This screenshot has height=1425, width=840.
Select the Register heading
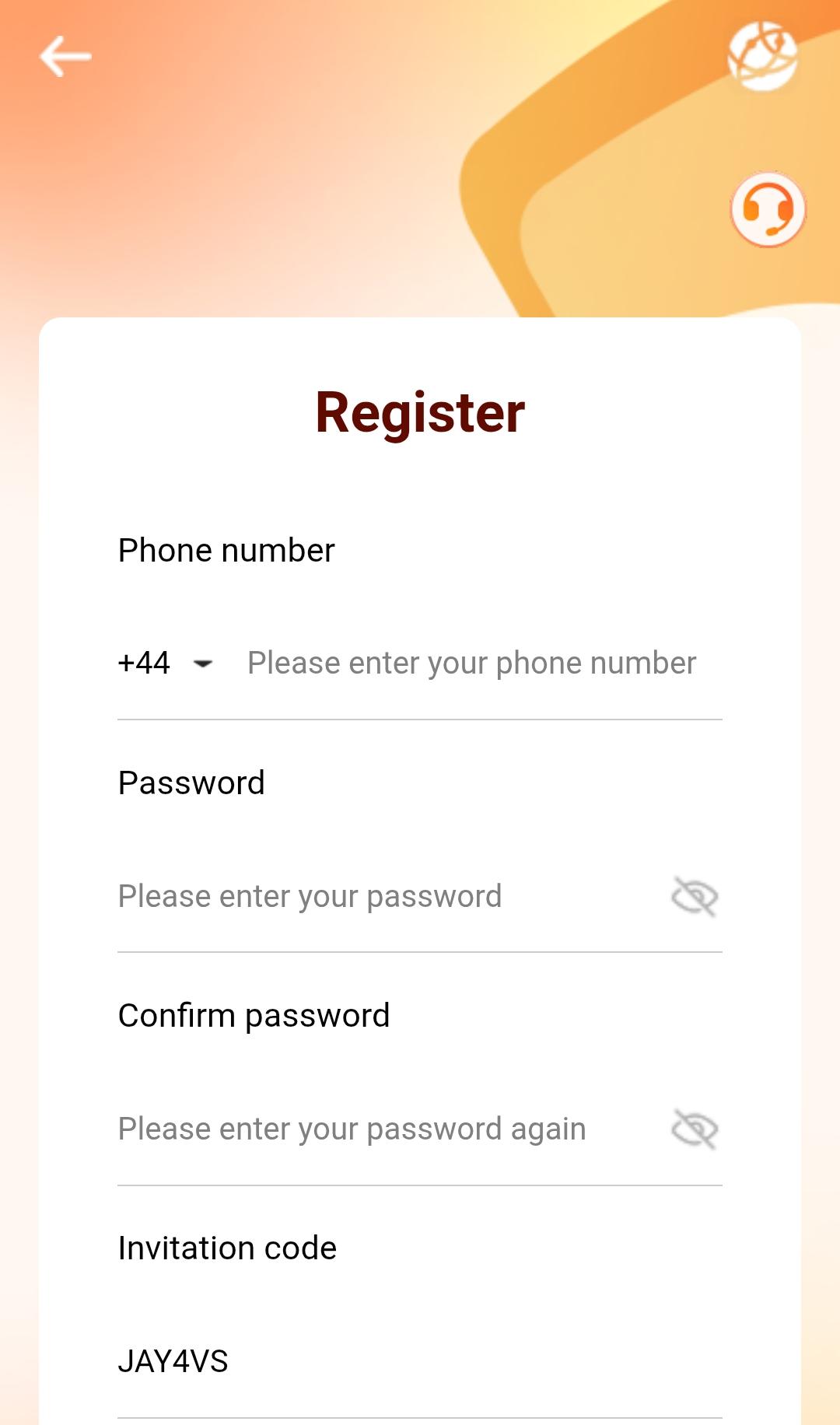click(x=420, y=413)
